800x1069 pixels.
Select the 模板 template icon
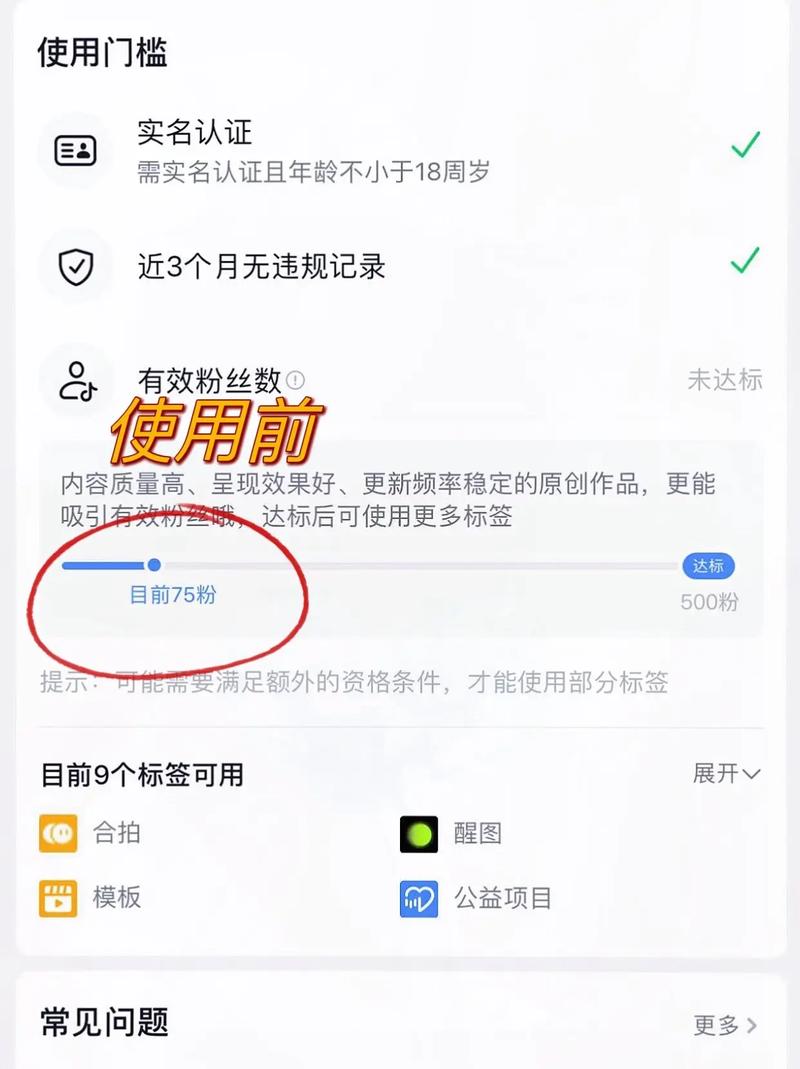57,898
